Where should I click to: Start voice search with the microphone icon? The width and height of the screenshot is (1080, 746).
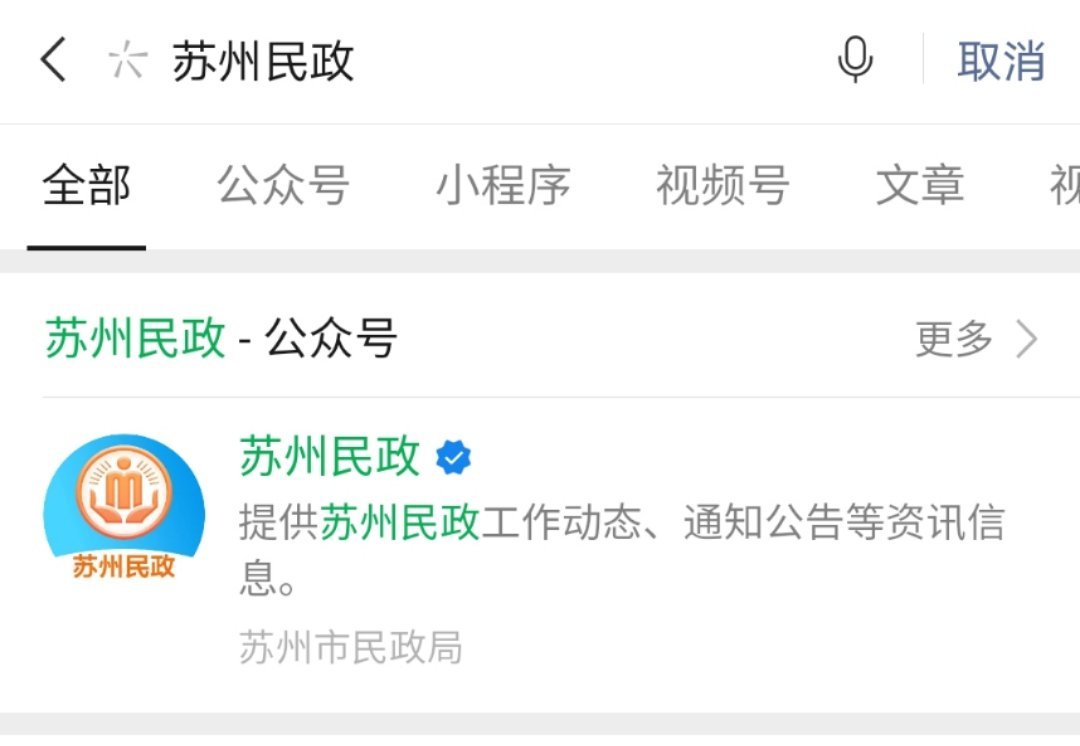pos(855,60)
